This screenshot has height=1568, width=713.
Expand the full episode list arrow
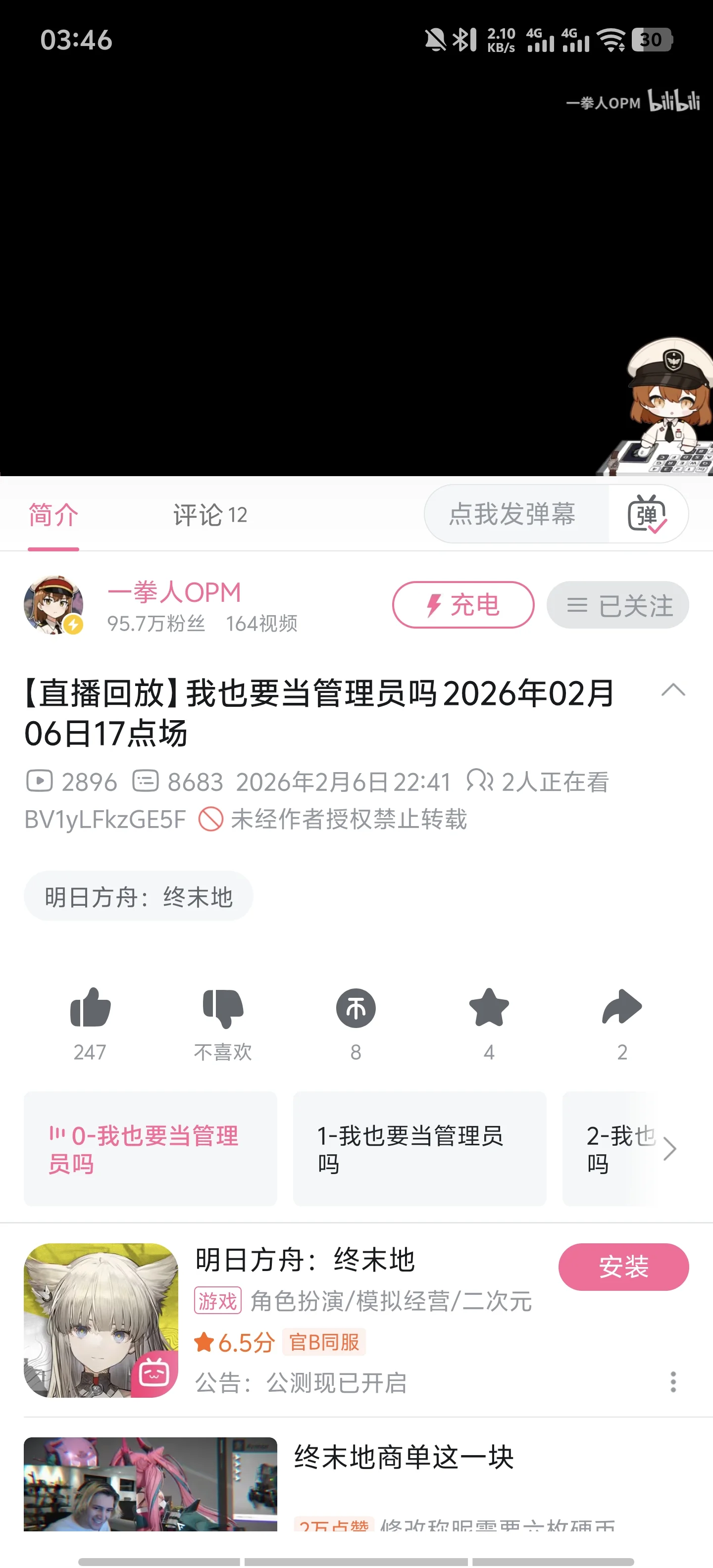[x=670, y=1149]
